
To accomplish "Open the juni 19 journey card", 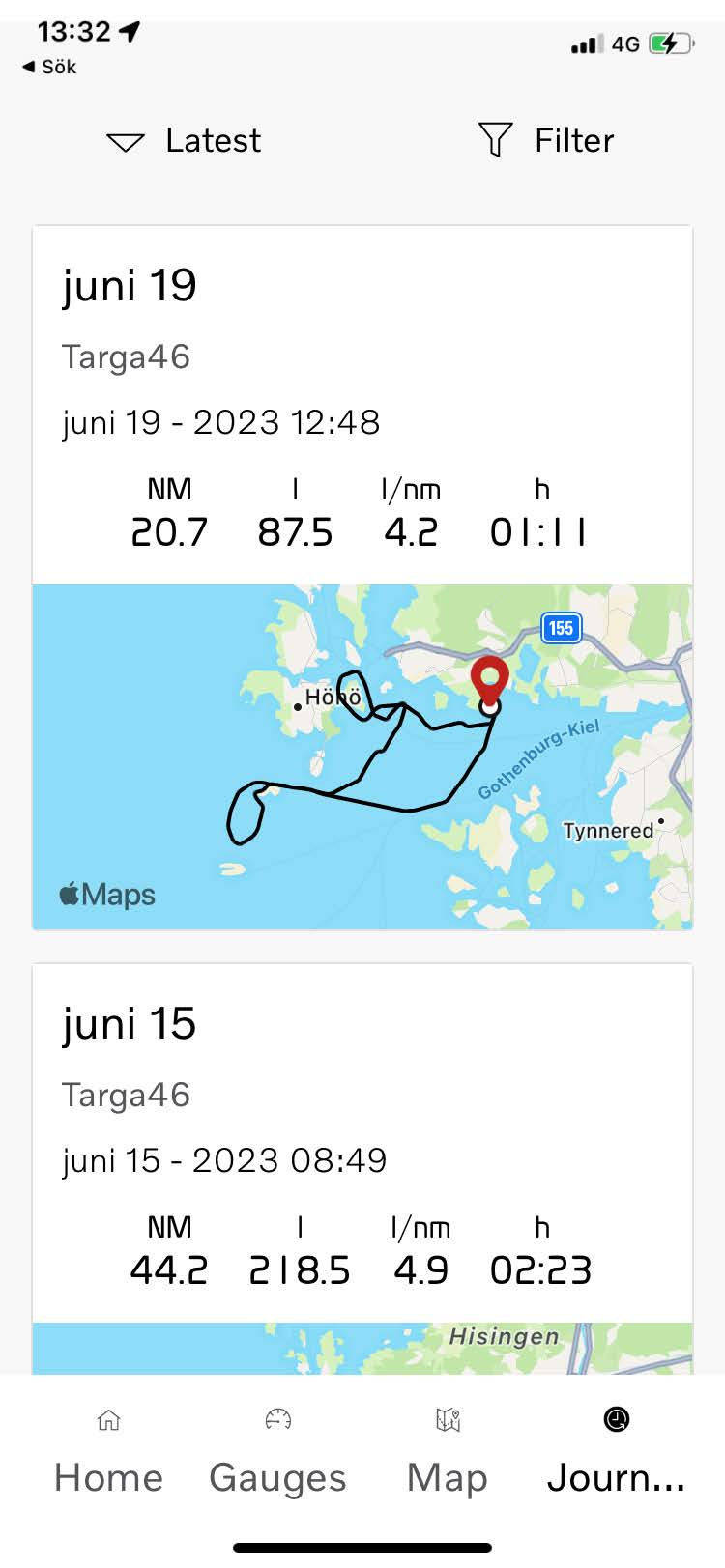I will (x=362, y=578).
